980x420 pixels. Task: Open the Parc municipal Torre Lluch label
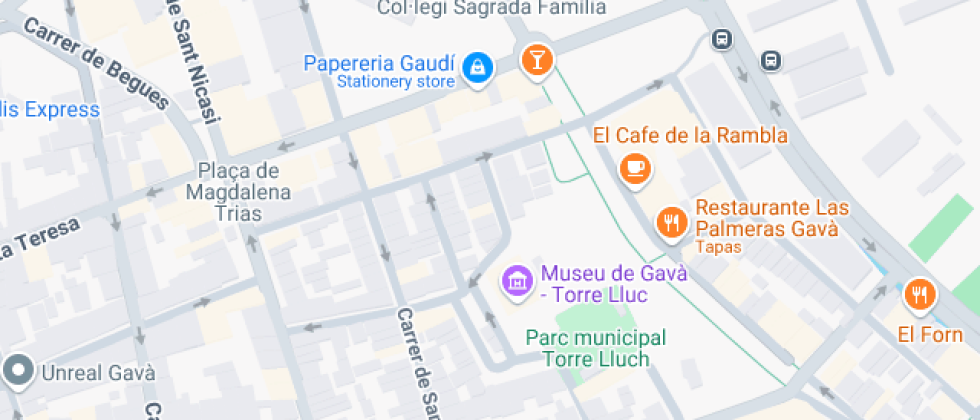(596, 348)
